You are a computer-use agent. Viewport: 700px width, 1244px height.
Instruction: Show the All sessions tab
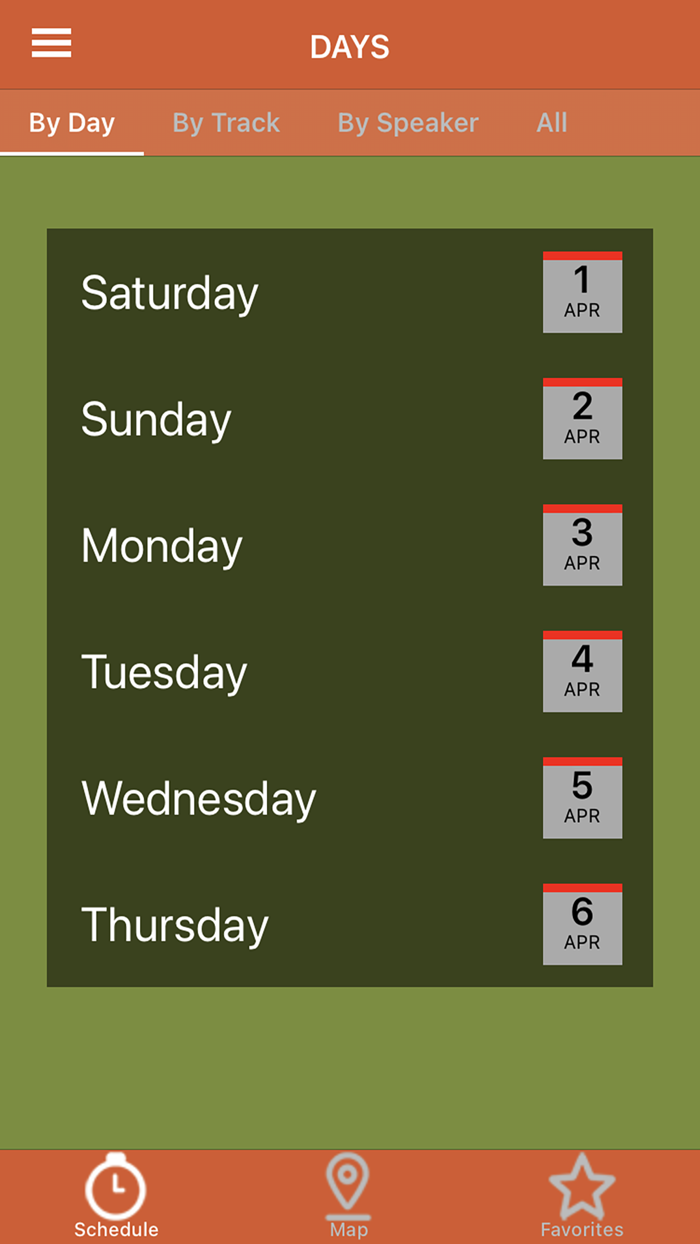[552, 123]
